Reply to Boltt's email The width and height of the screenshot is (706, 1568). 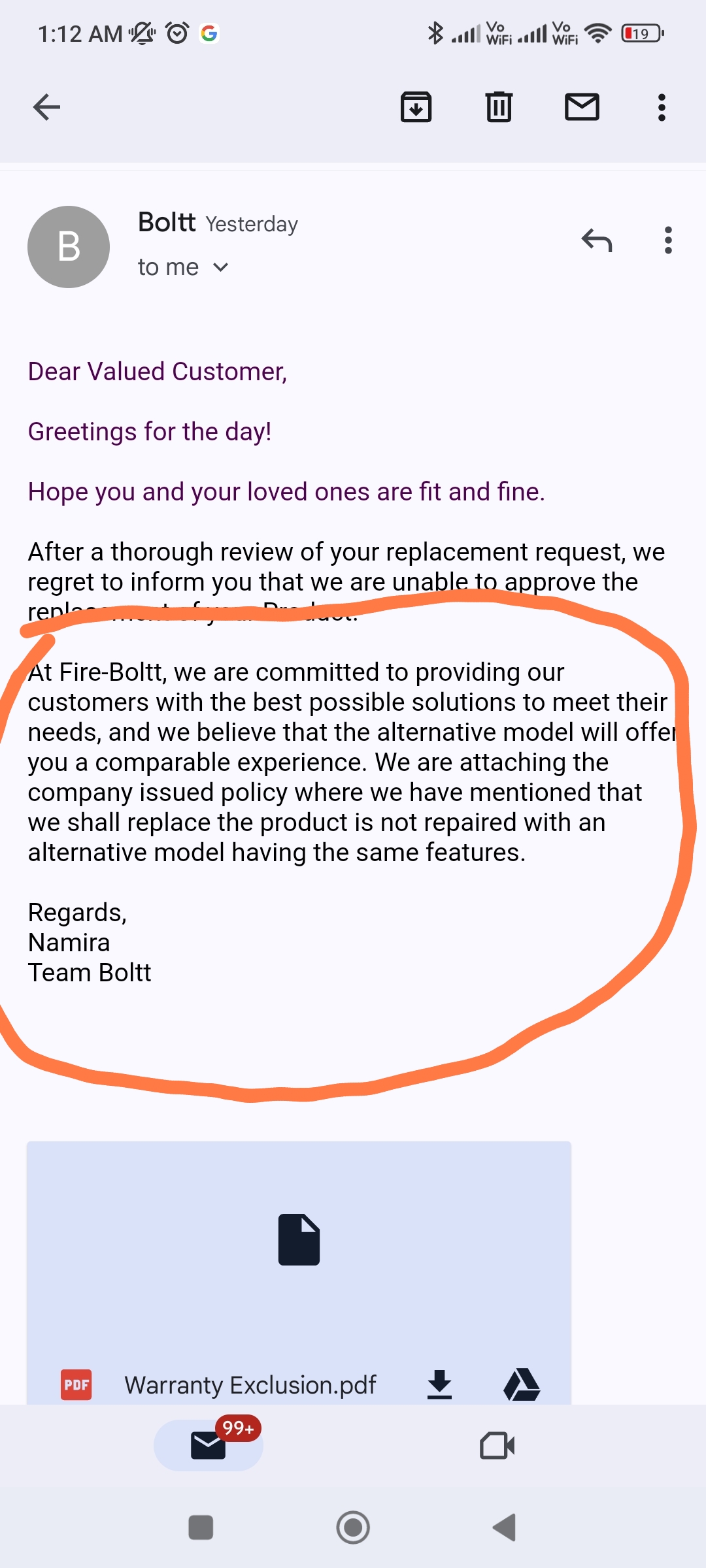click(597, 240)
